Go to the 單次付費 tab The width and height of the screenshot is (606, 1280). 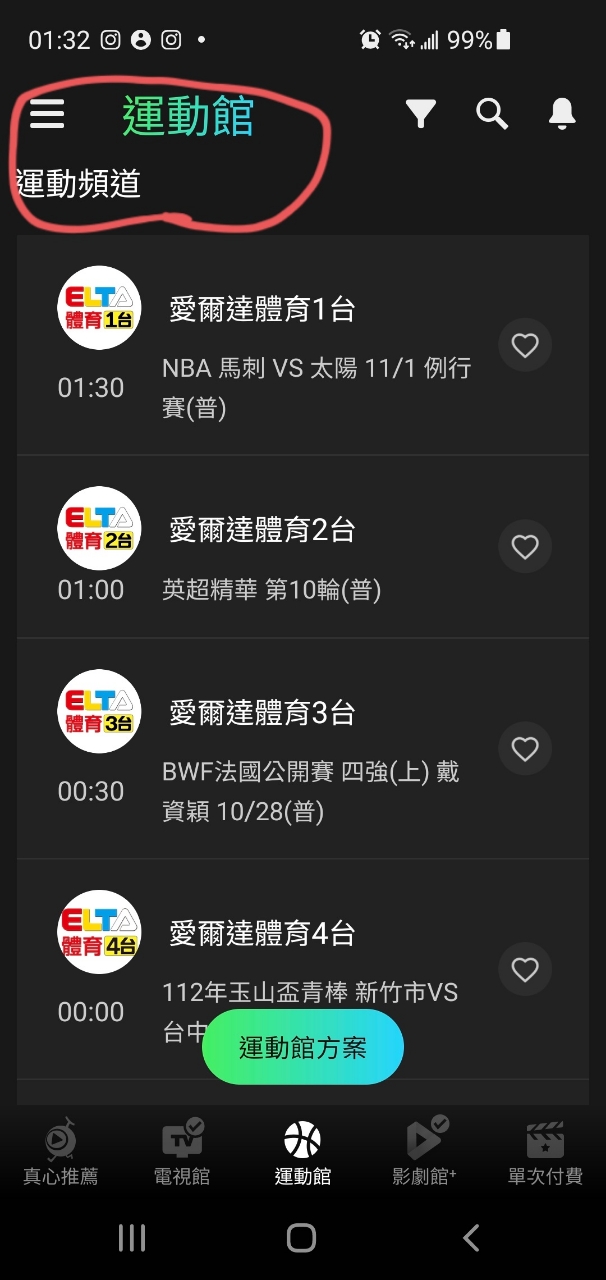tap(545, 1153)
